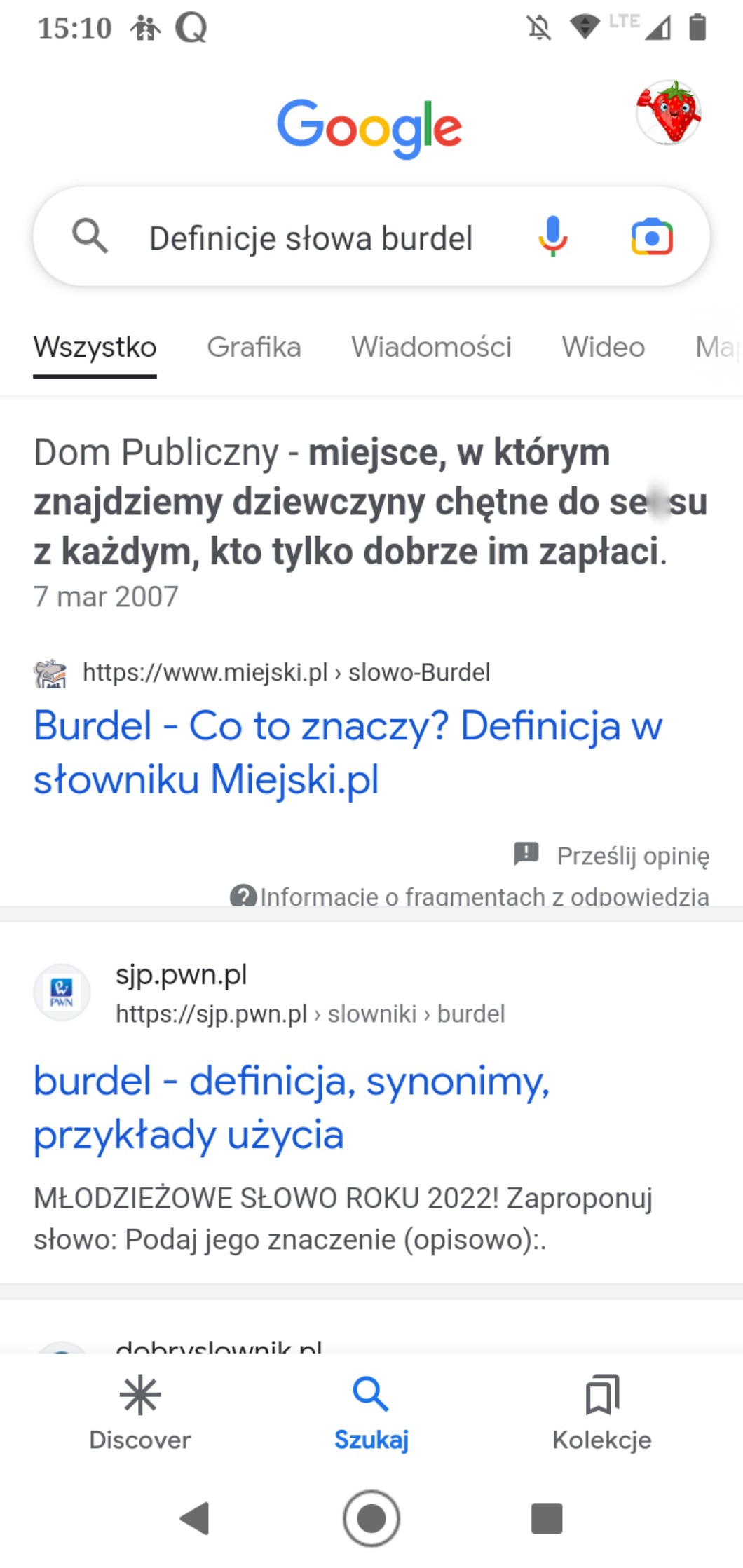Open Informacje o fragmentach z odpowiedzią
The width and height of the screenshot is (743, 1568).
click(484, 895)
